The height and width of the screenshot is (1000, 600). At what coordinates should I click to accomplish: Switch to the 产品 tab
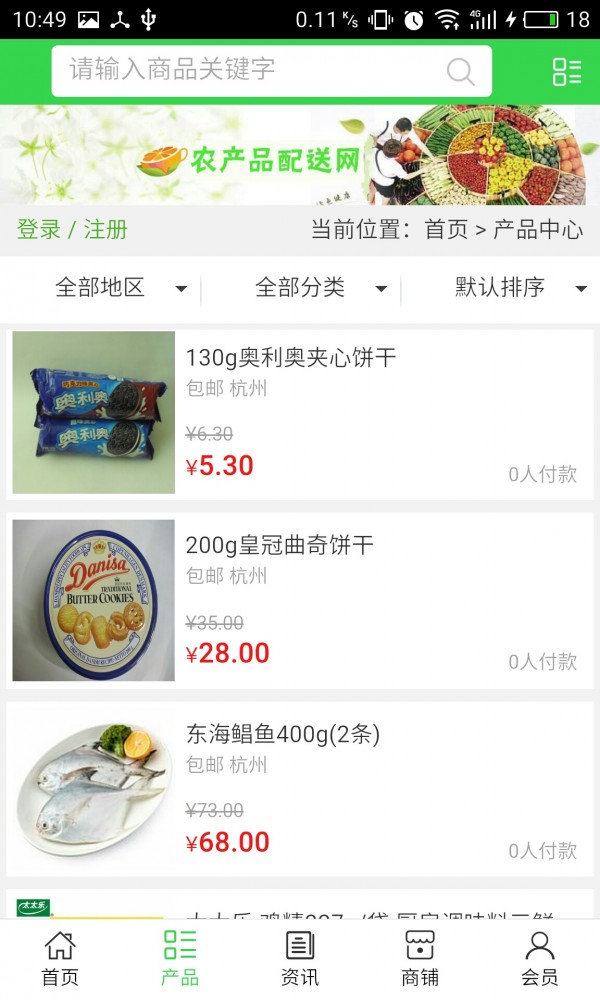pyautogui.click(x=180, y=958)
